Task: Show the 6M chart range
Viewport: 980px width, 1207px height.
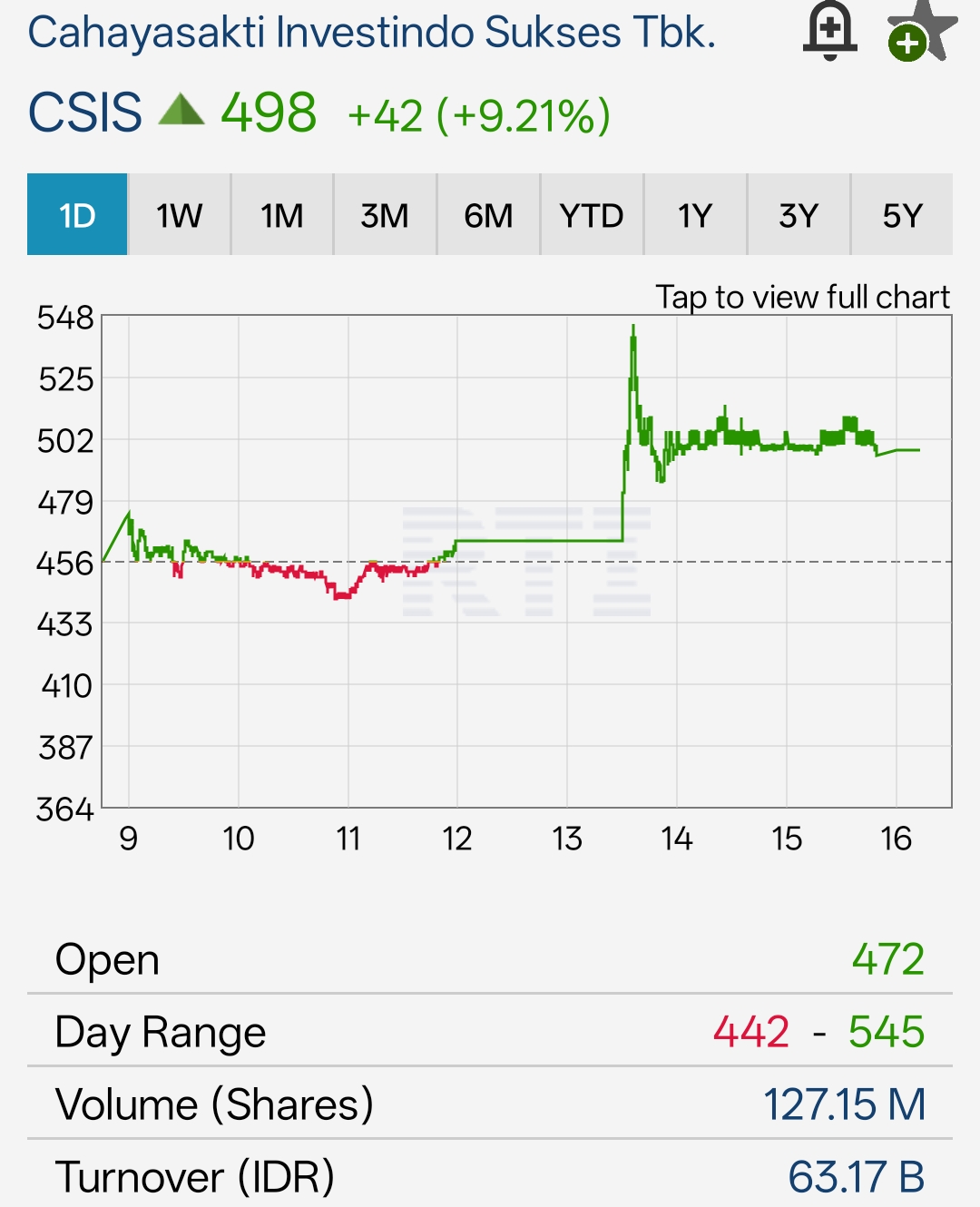Action: 488,215
